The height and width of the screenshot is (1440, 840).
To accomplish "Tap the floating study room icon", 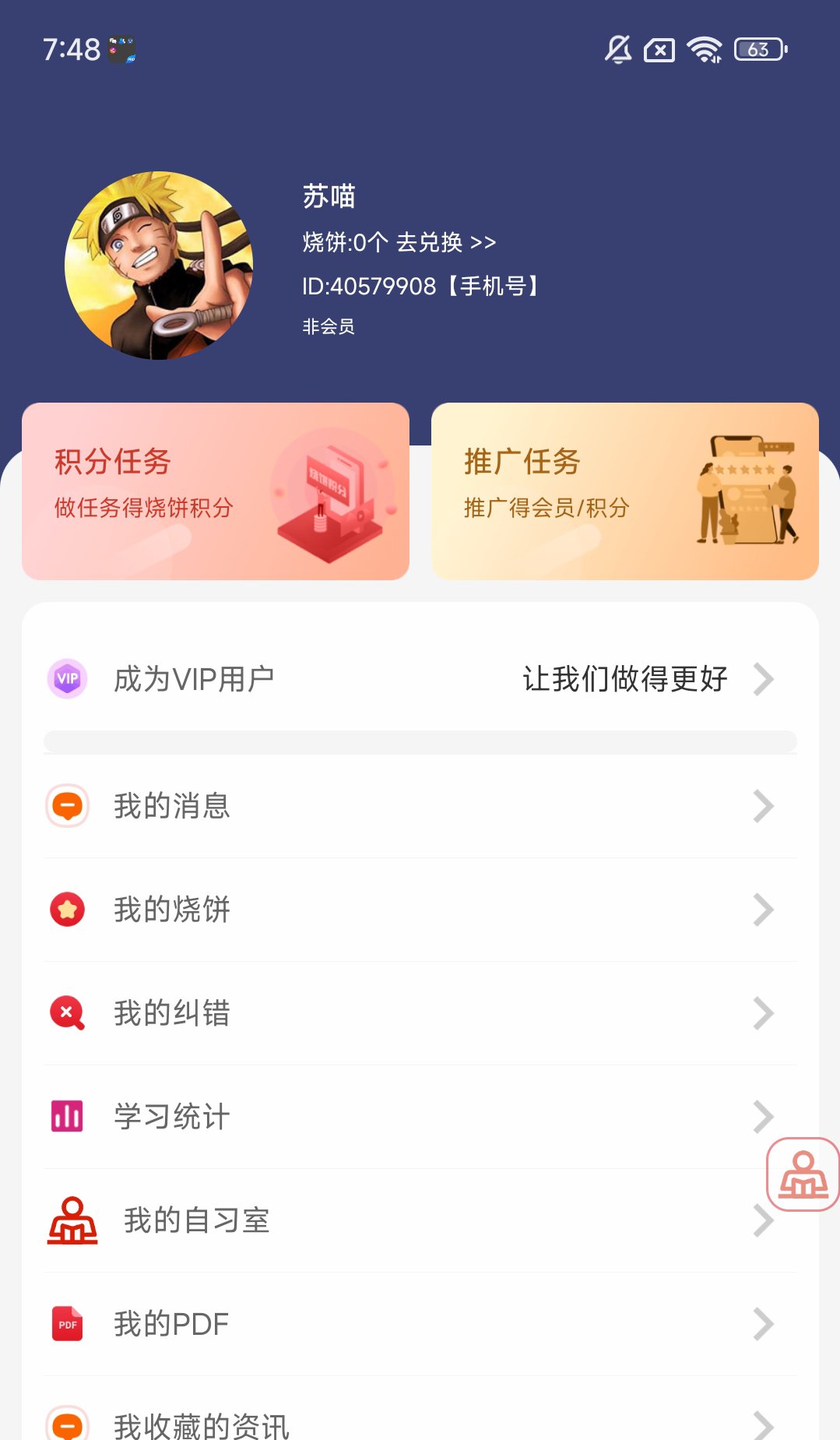I will [803, 1174].
